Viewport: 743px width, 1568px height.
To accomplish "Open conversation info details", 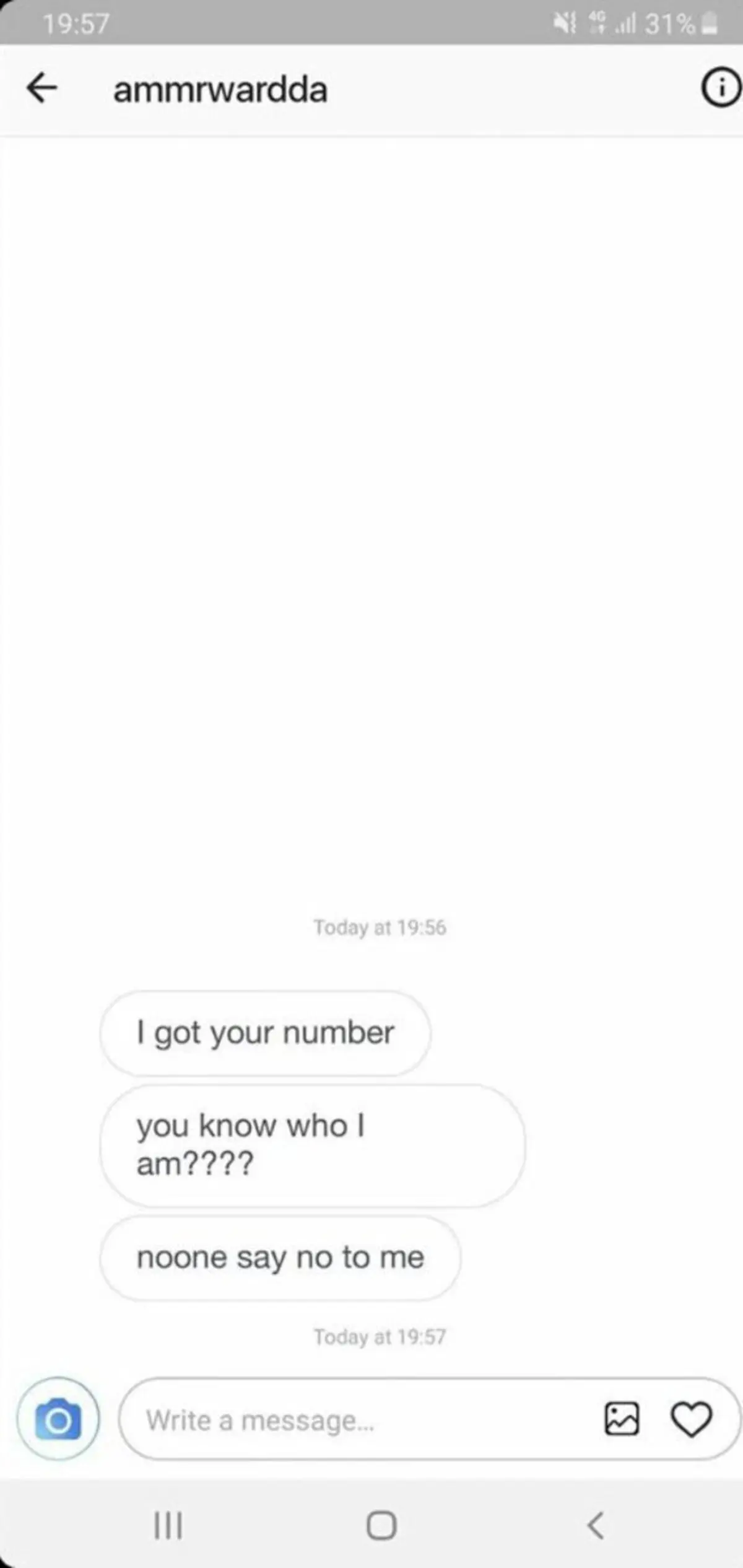I will click(720, 88).
